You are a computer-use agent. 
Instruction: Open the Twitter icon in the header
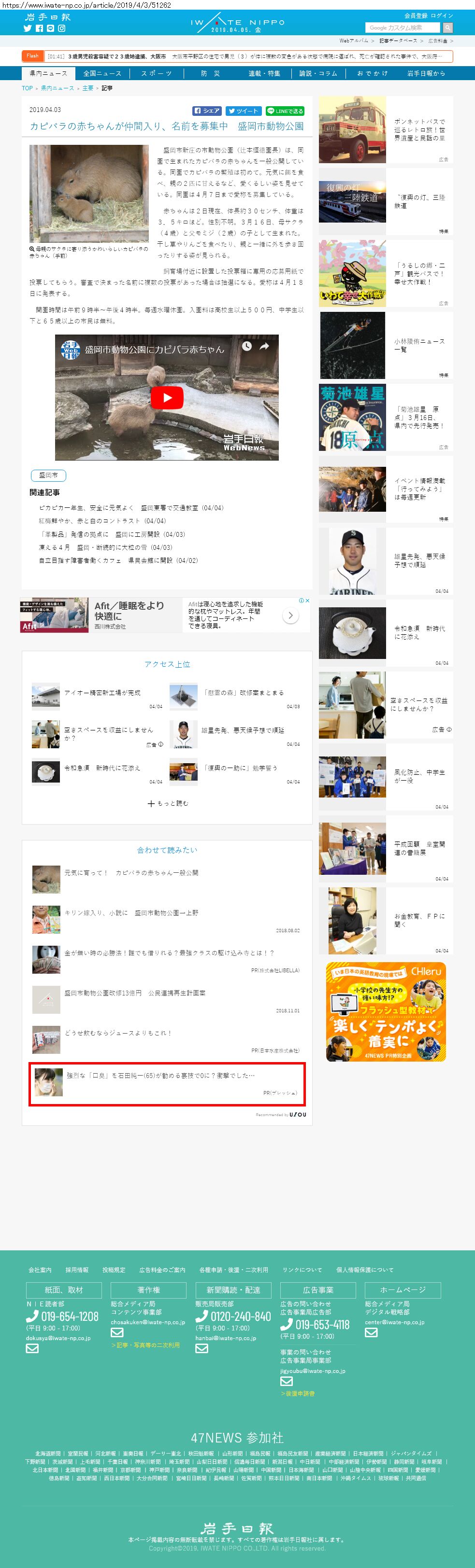28,28
